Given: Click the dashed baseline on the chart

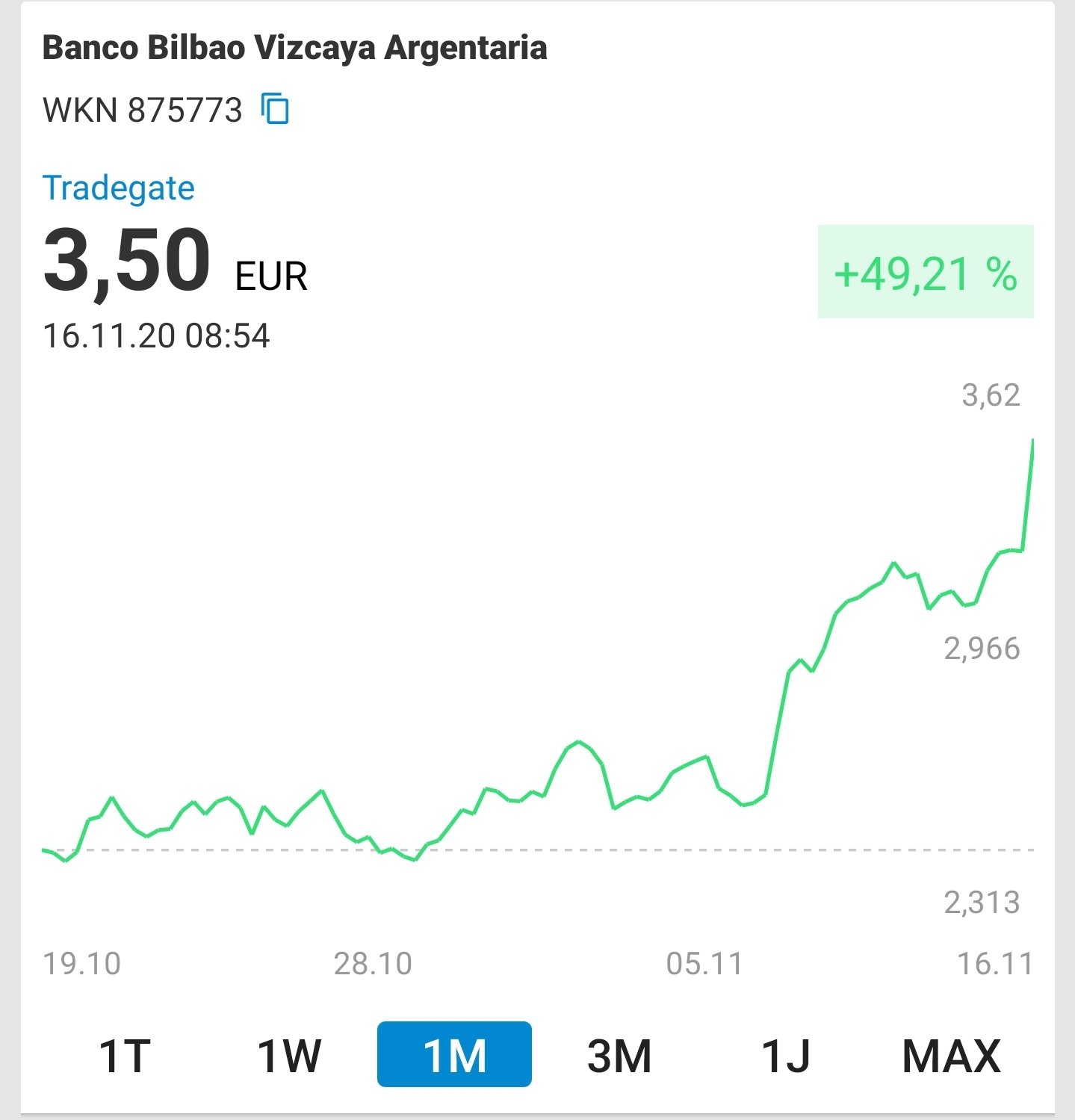Looking at the screenshot, I should click(523, 851).
